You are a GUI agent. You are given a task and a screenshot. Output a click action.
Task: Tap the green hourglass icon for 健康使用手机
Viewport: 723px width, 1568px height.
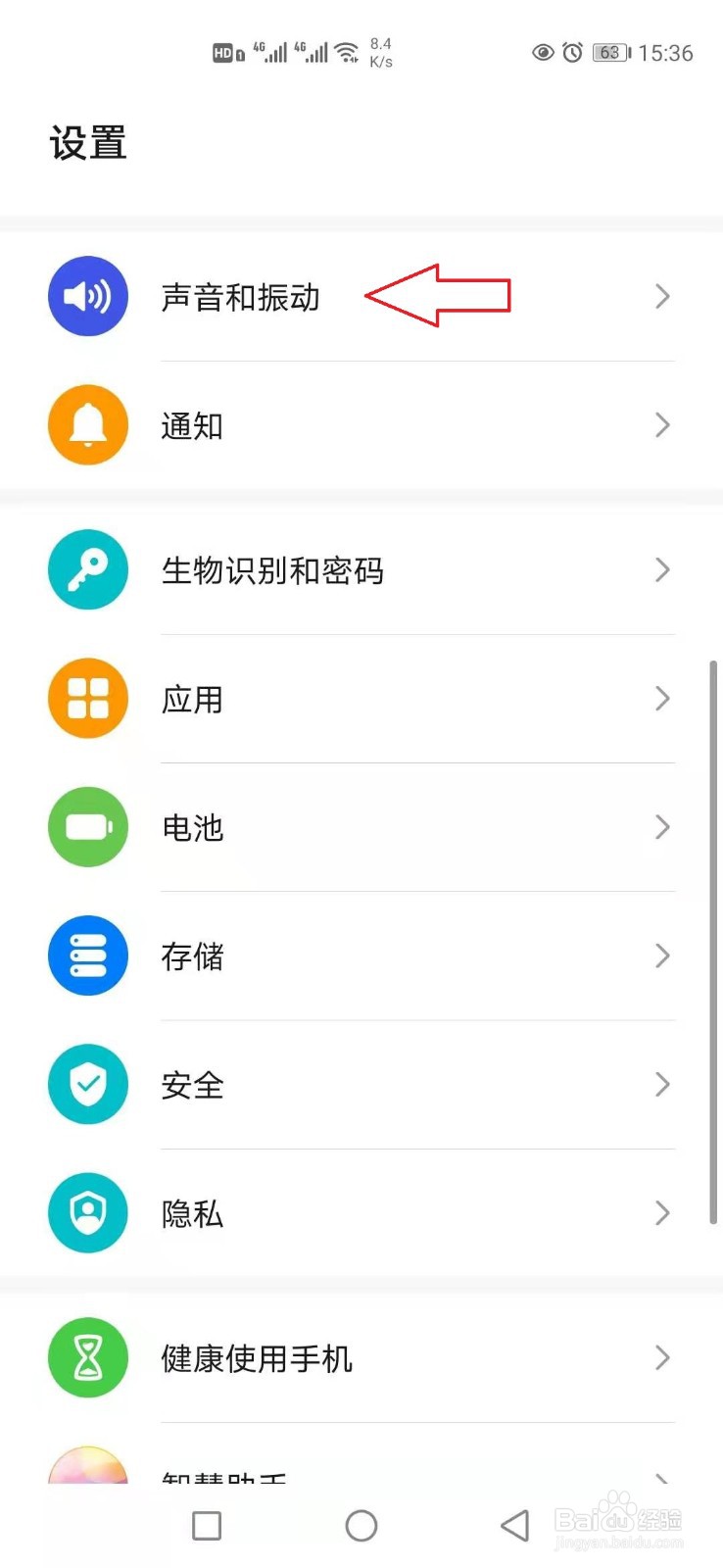[x=88, y=1357]
